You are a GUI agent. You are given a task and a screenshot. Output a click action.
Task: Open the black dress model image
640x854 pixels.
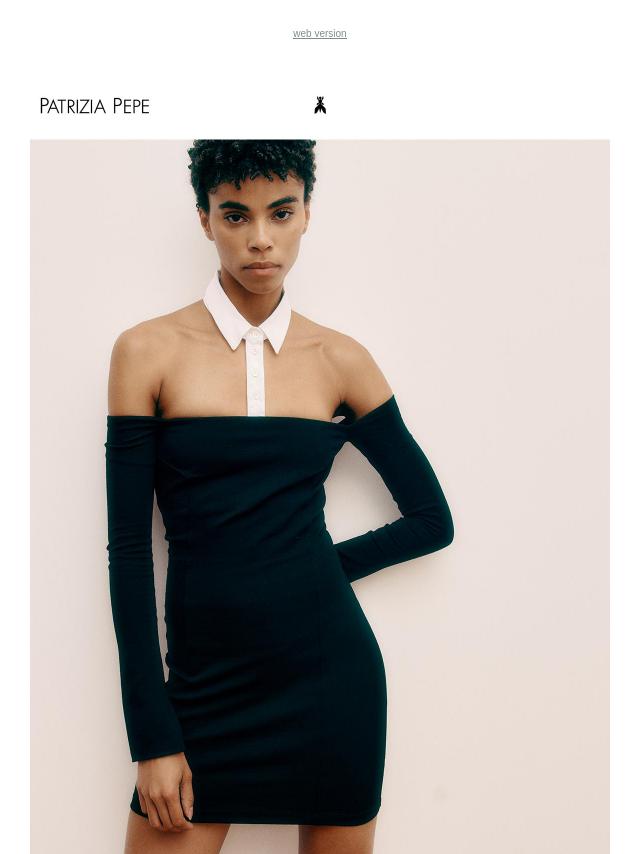319,496
